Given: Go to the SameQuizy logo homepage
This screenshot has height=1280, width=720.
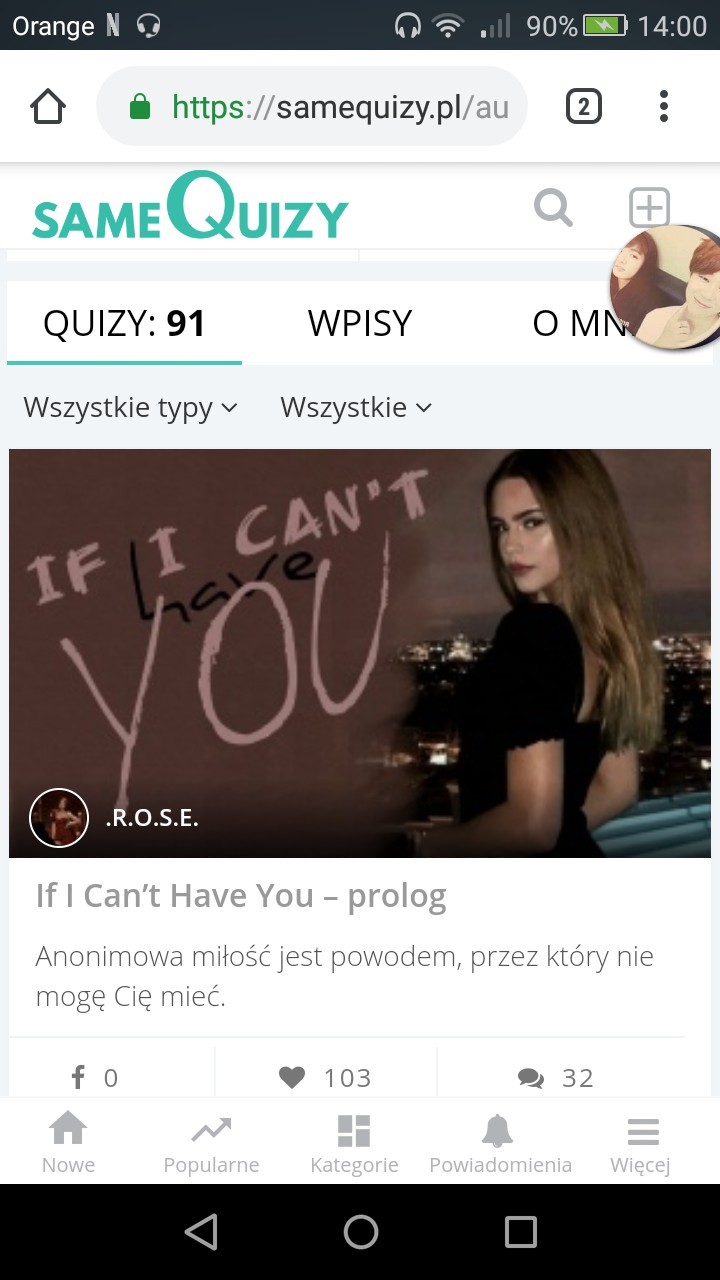Looking at the screenshot, I should (190, 208).
